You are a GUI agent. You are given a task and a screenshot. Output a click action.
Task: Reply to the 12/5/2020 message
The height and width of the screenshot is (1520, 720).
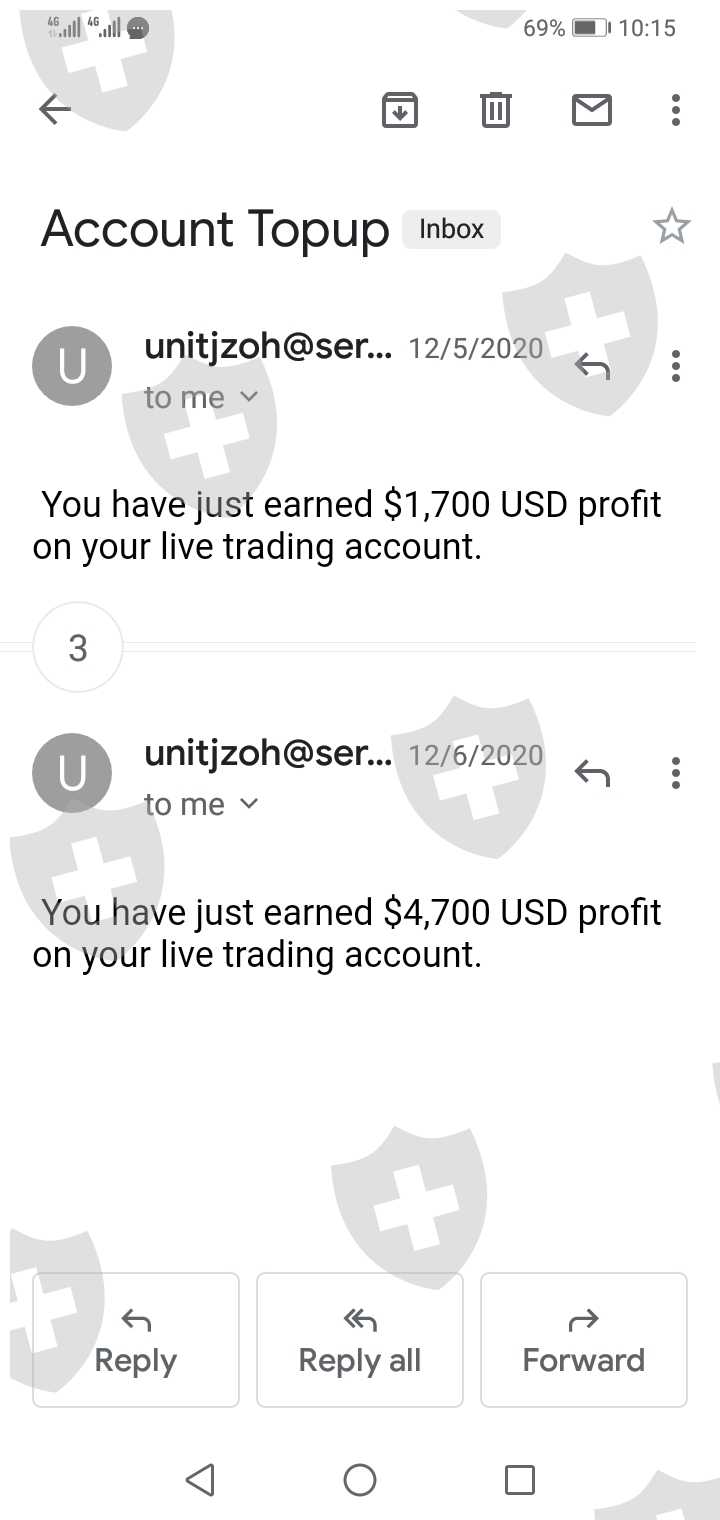592,367
